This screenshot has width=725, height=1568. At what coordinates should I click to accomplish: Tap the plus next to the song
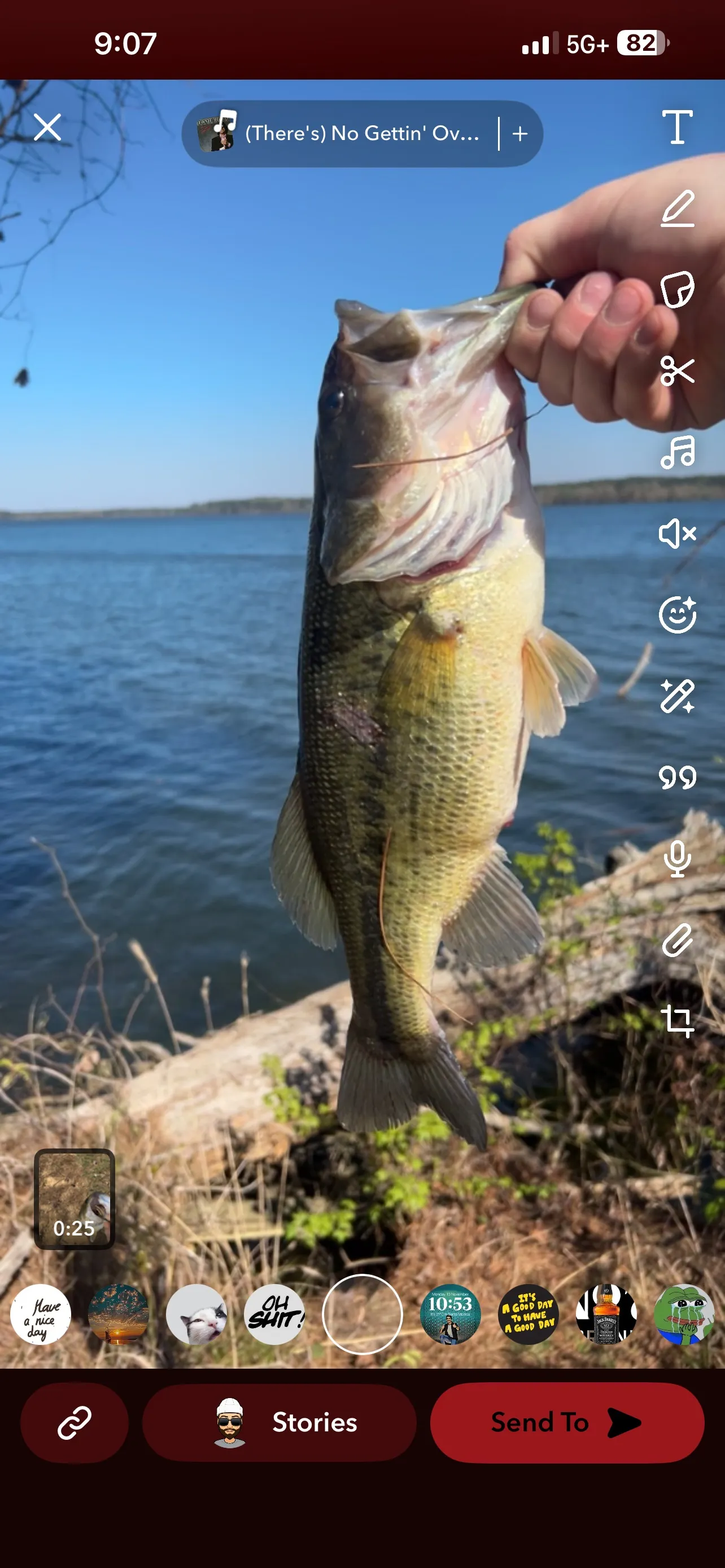[520, 133]
